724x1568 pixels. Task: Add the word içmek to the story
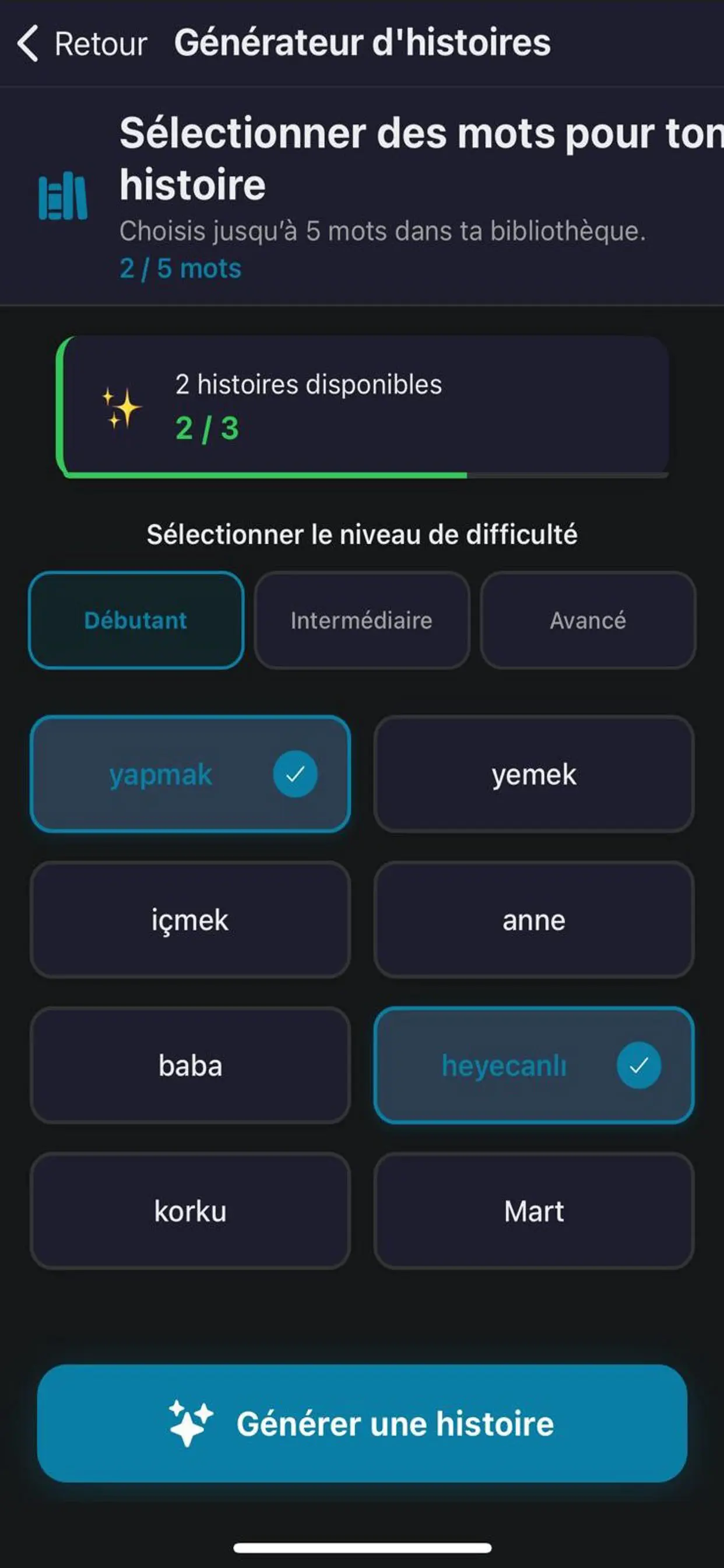pyautogui.click(x=190, y=920)
